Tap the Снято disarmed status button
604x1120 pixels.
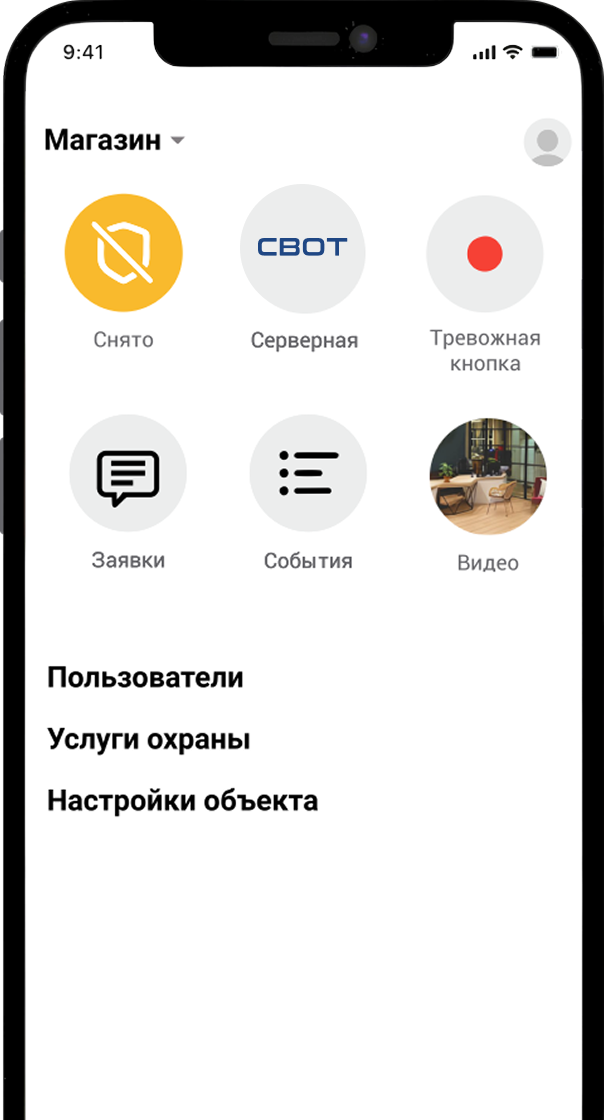pyautogui.click(x=124, y=253)
